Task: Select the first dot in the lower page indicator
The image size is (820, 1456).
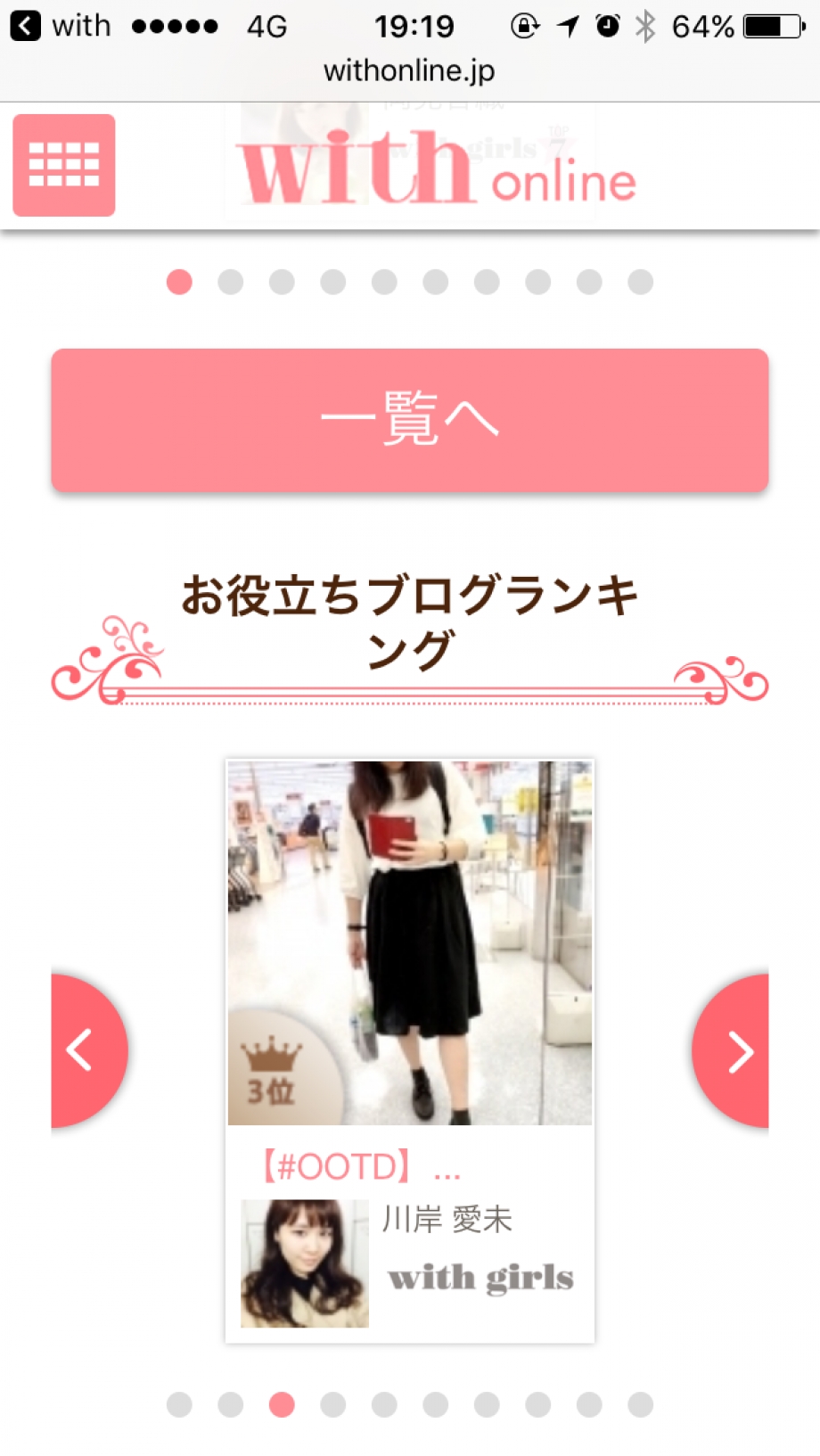Action: pos(179,1404)
